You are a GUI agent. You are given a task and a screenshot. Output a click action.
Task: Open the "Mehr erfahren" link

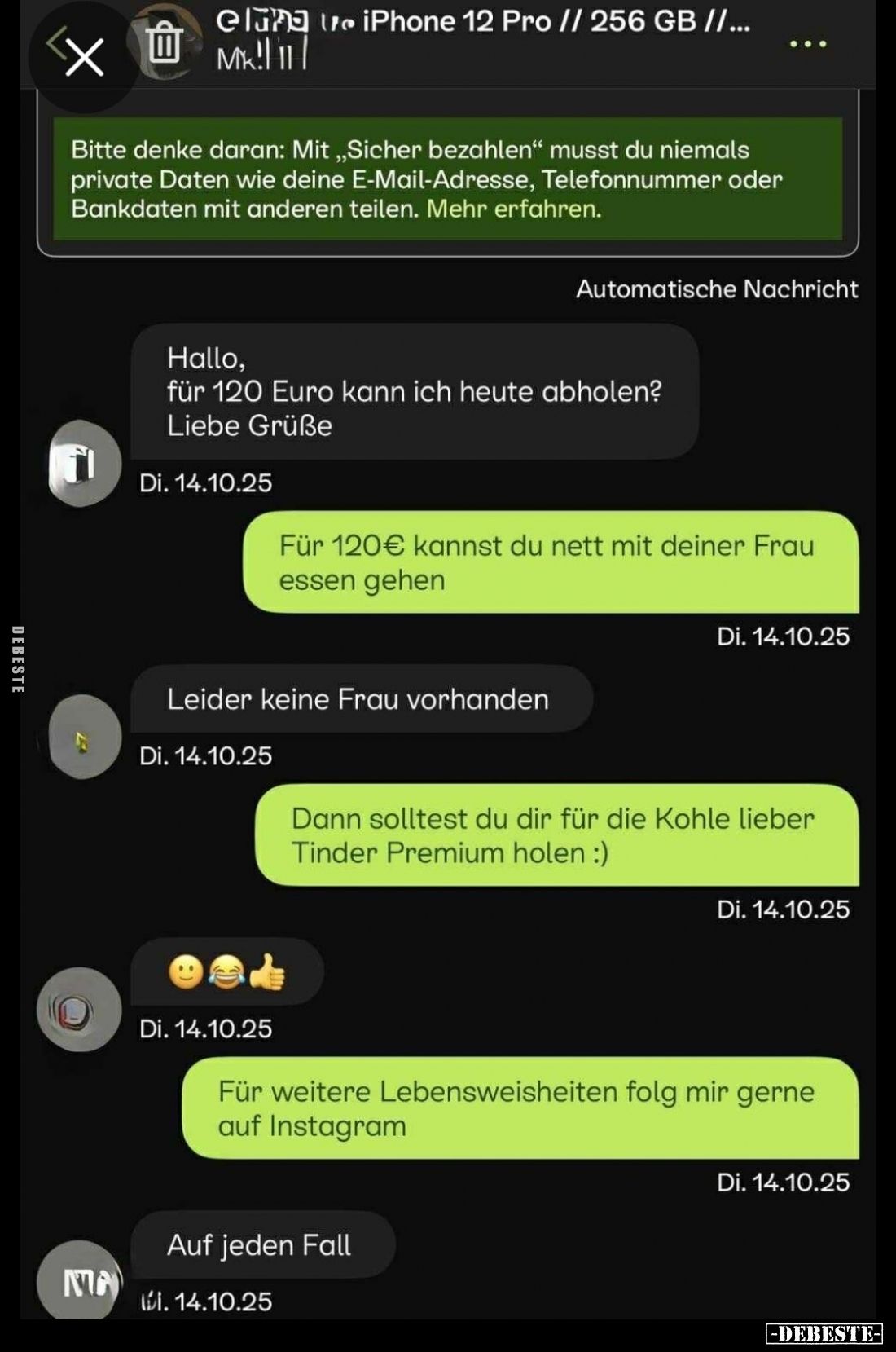pyautogui.click(x=513, y=209)
